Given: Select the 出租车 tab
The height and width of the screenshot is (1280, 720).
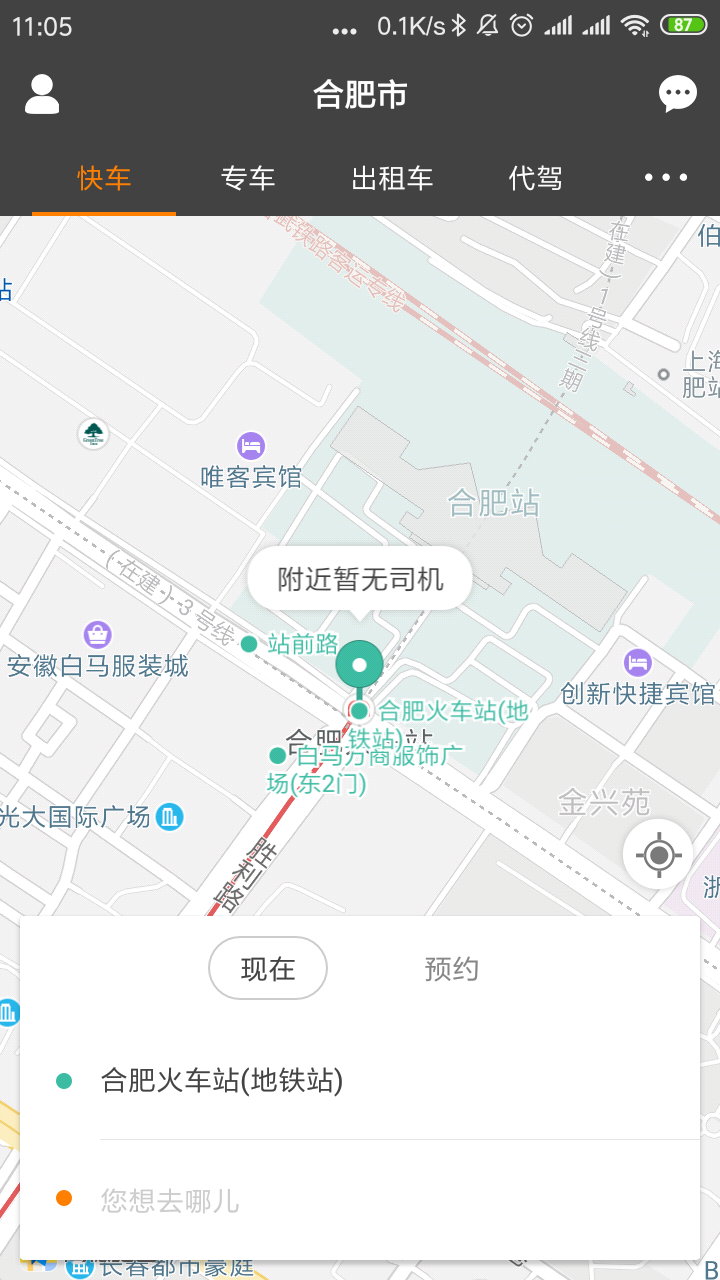Looking at the screenshot, I should pyautogui.click(x=392, y=179).
